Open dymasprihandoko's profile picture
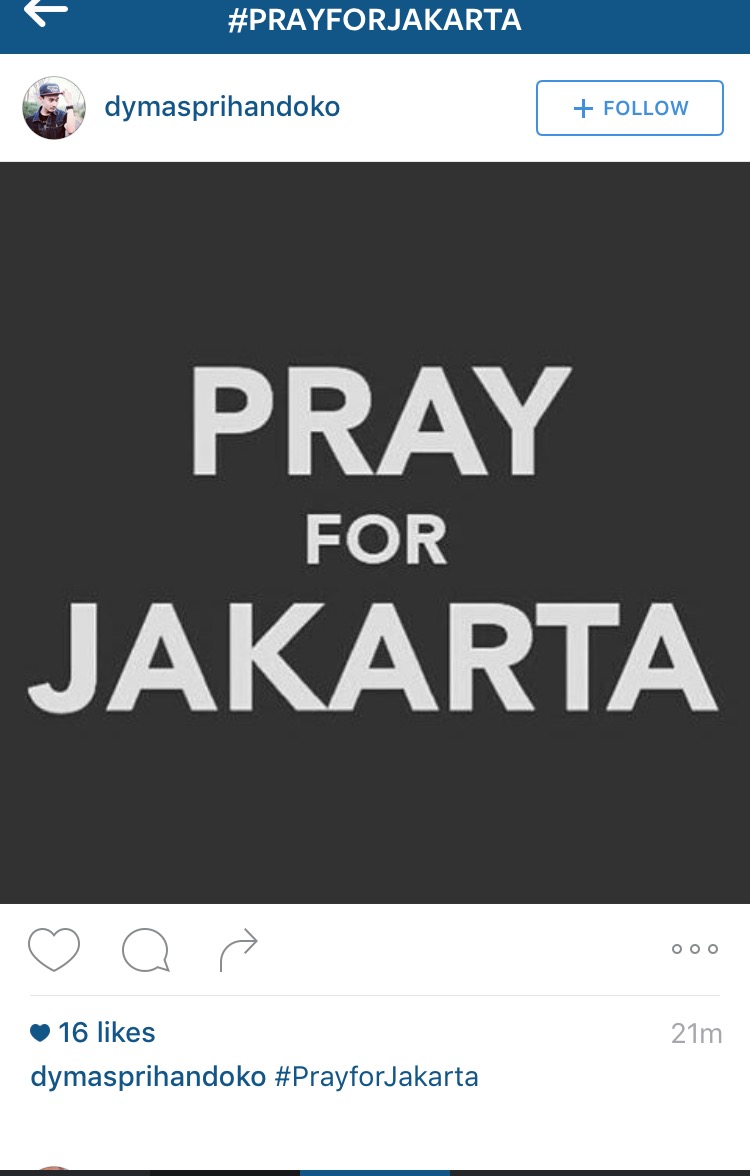 tap(54, 108)
